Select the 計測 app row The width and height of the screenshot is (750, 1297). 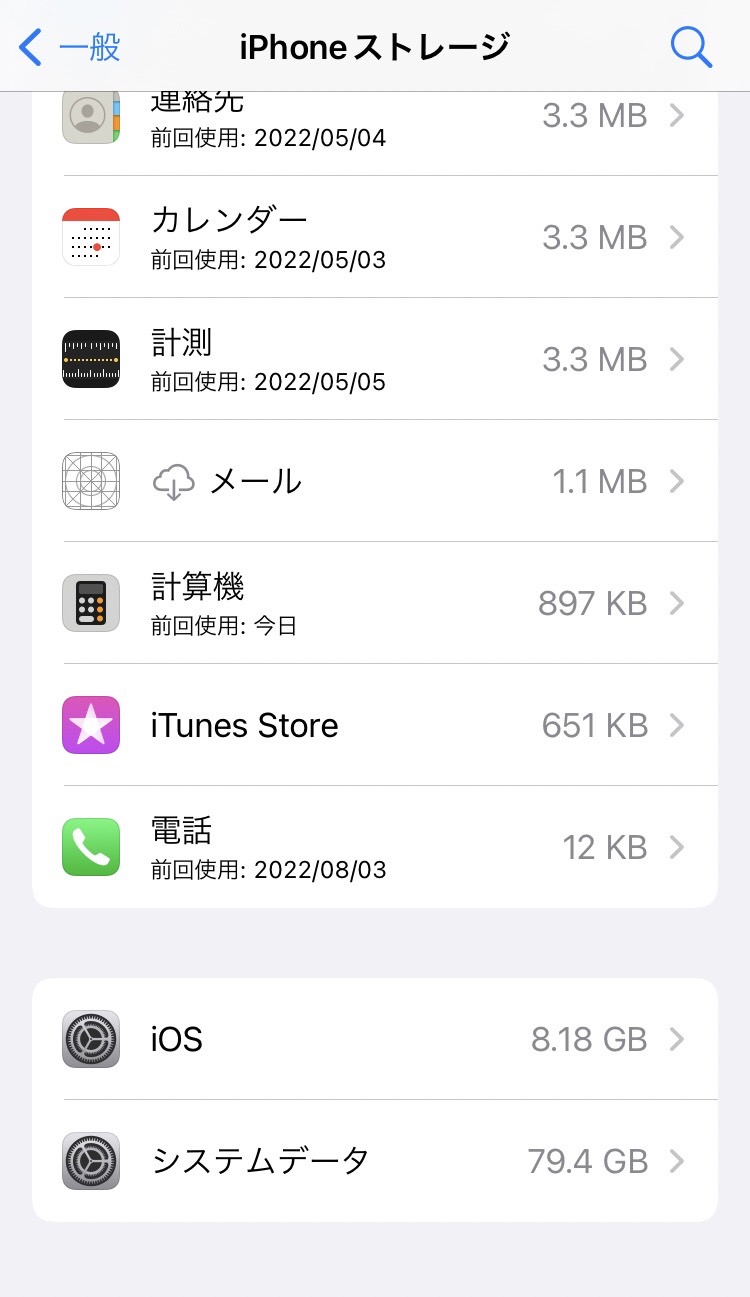(x=375, y=359)
